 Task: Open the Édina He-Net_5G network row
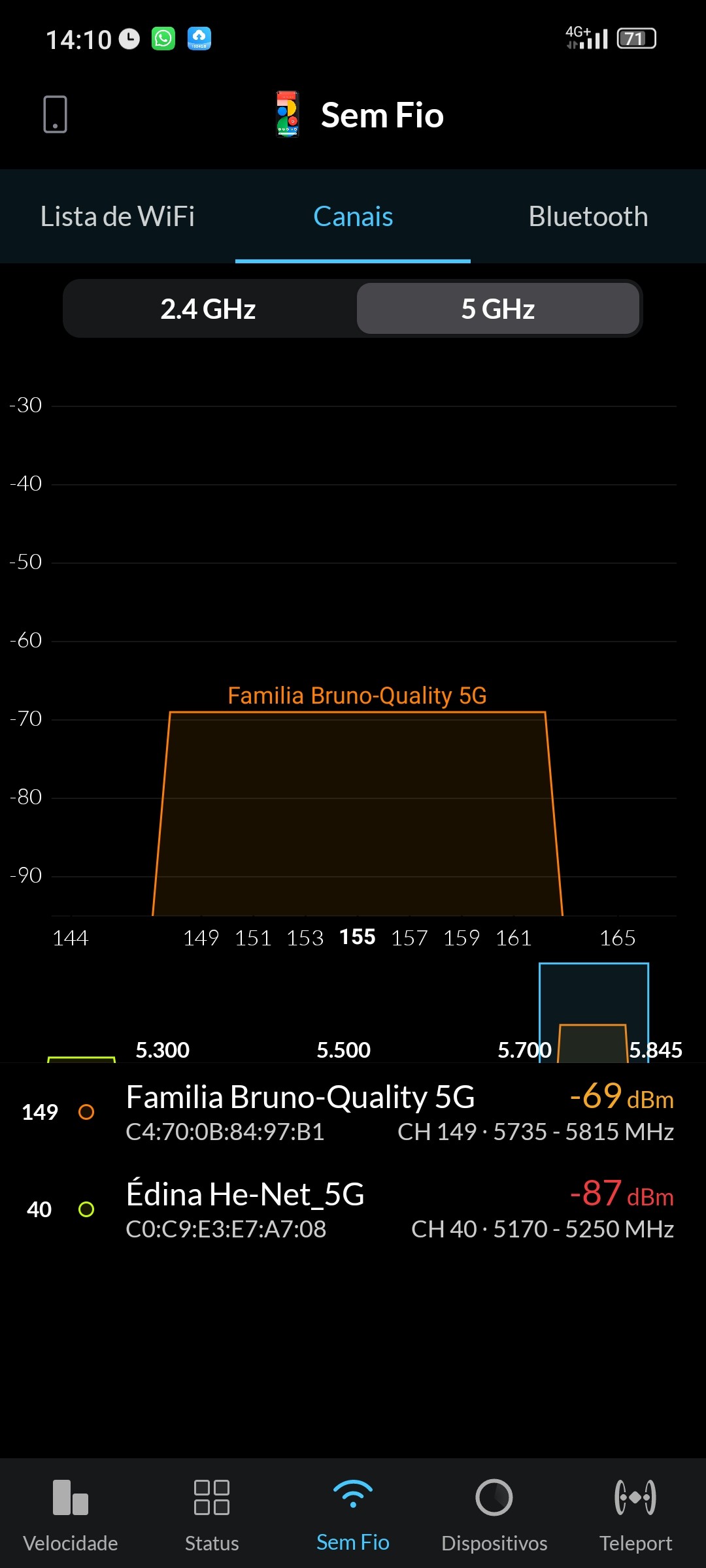tap(353, 1209)
